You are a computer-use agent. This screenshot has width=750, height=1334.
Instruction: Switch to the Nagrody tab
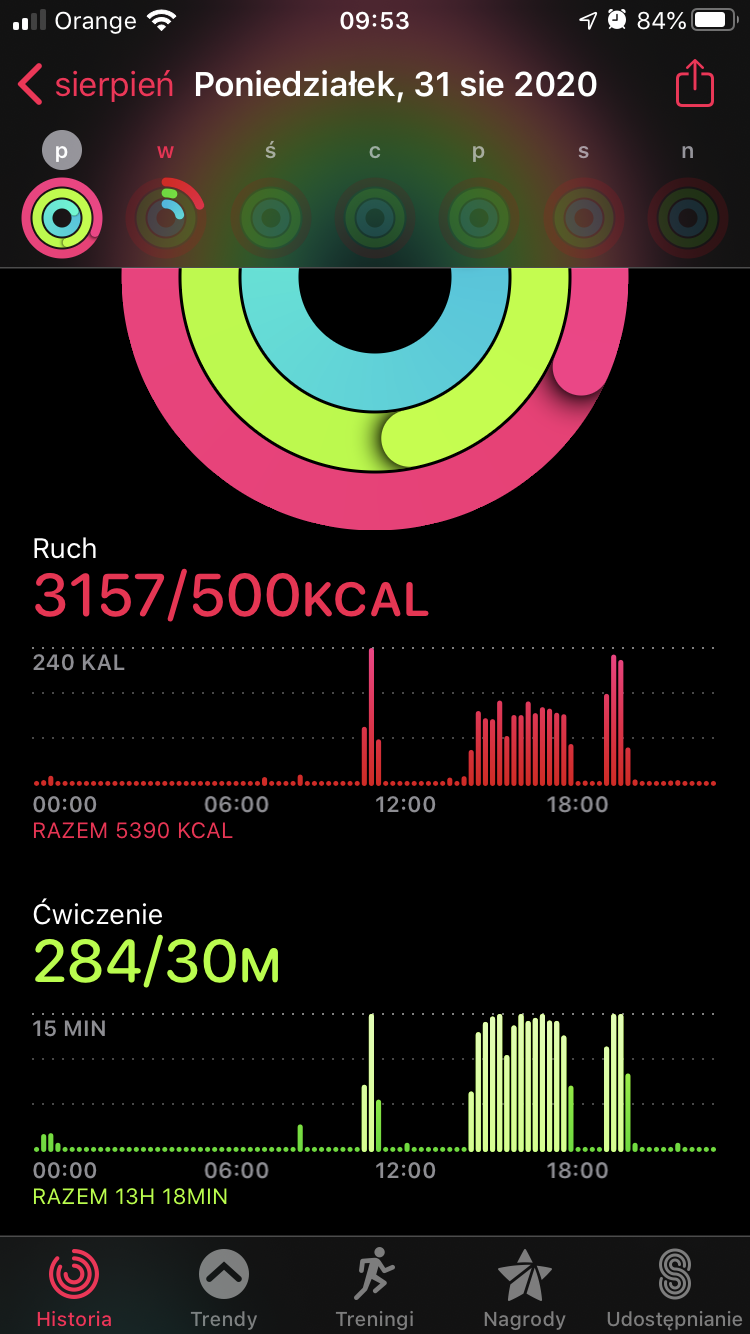525,1288
